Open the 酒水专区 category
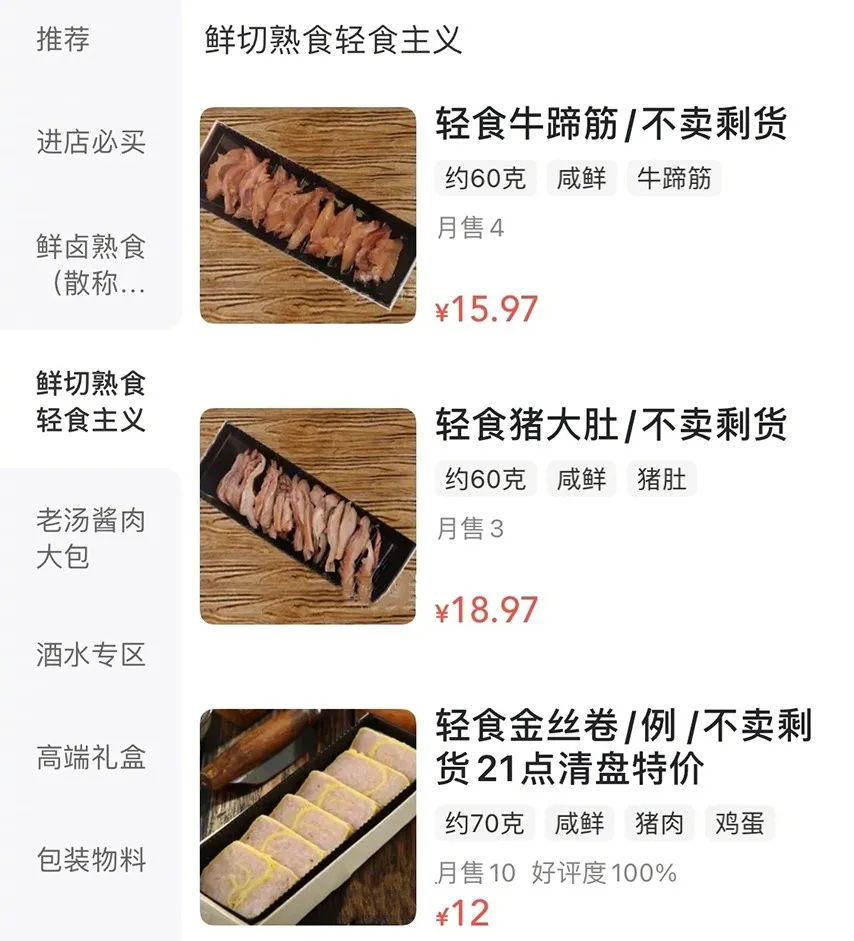This screenshot has height=941, width=854. (x=91, y=655)
